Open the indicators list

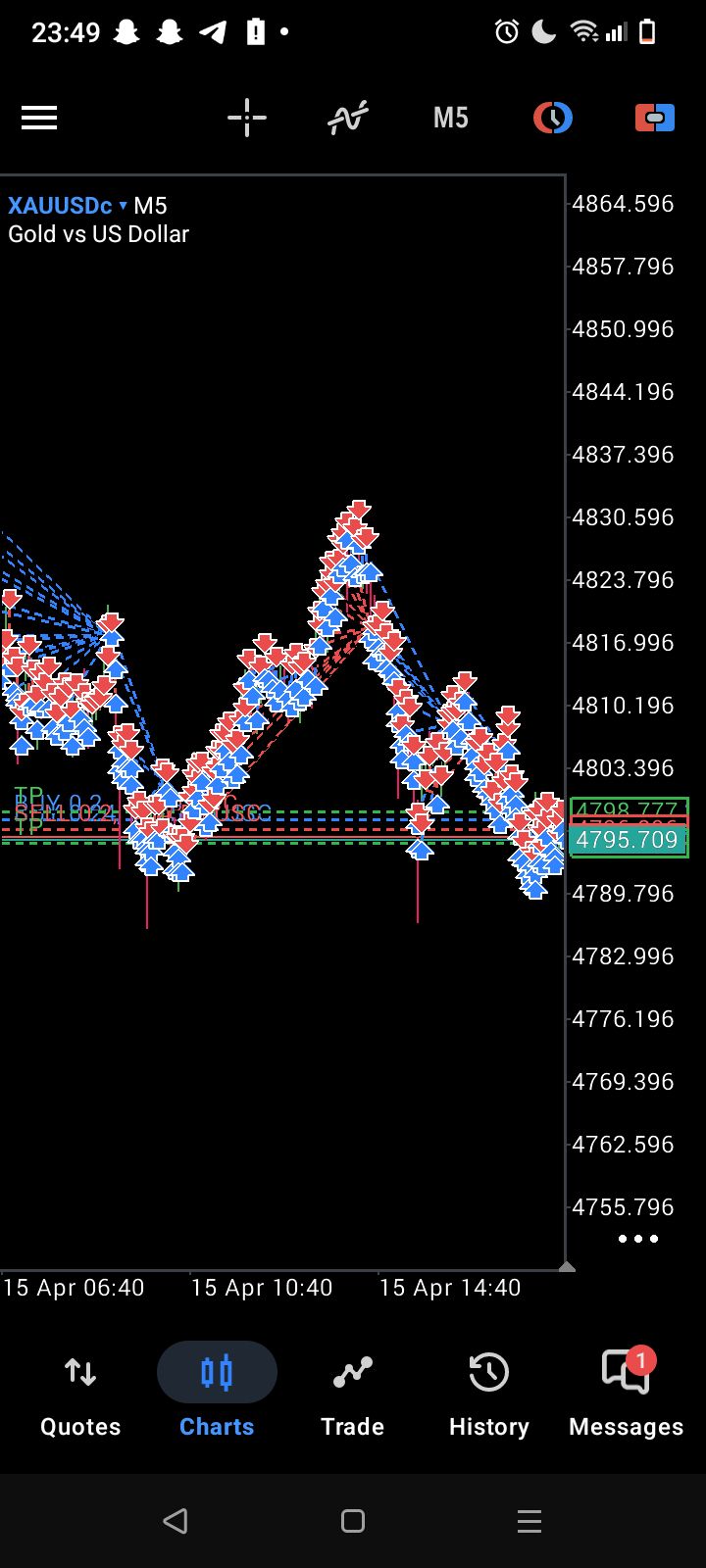[348, 119]
